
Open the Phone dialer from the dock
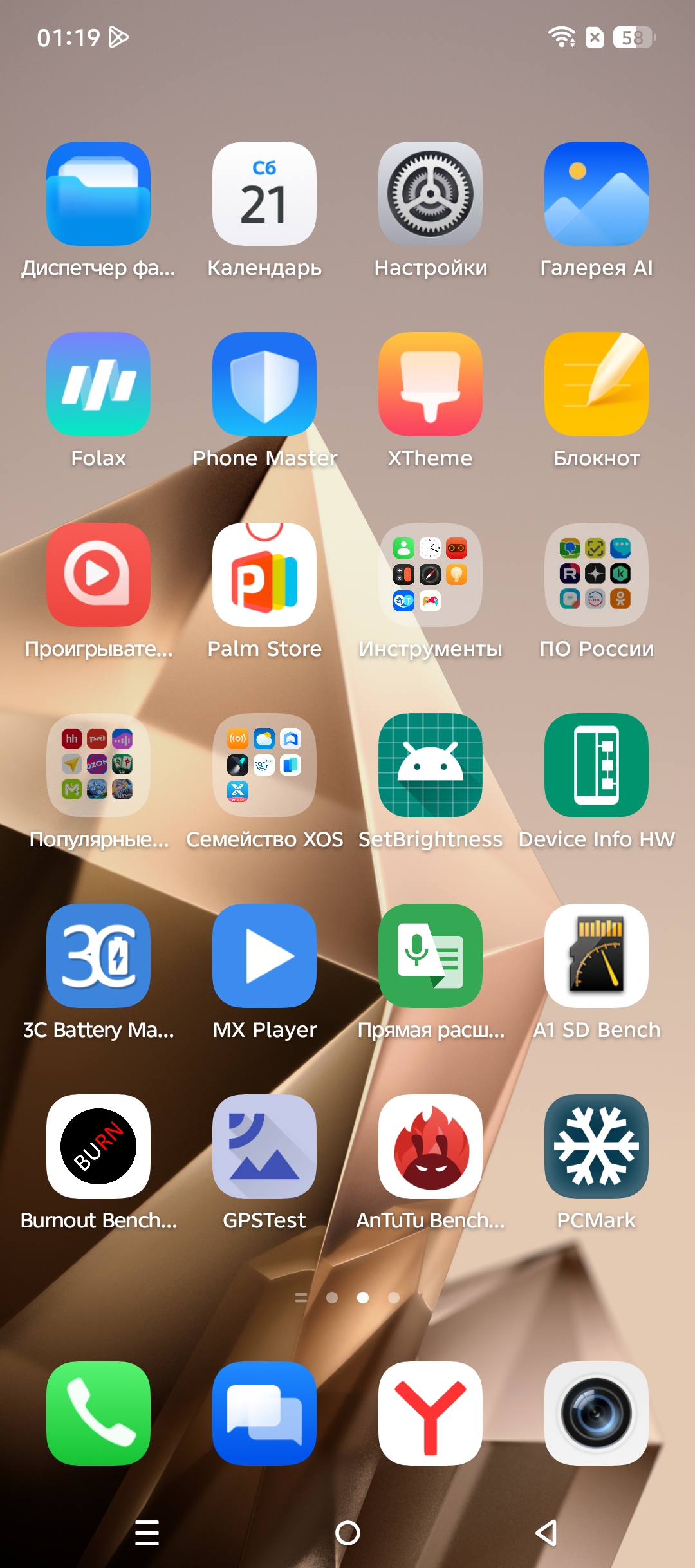coord(98,1414)
